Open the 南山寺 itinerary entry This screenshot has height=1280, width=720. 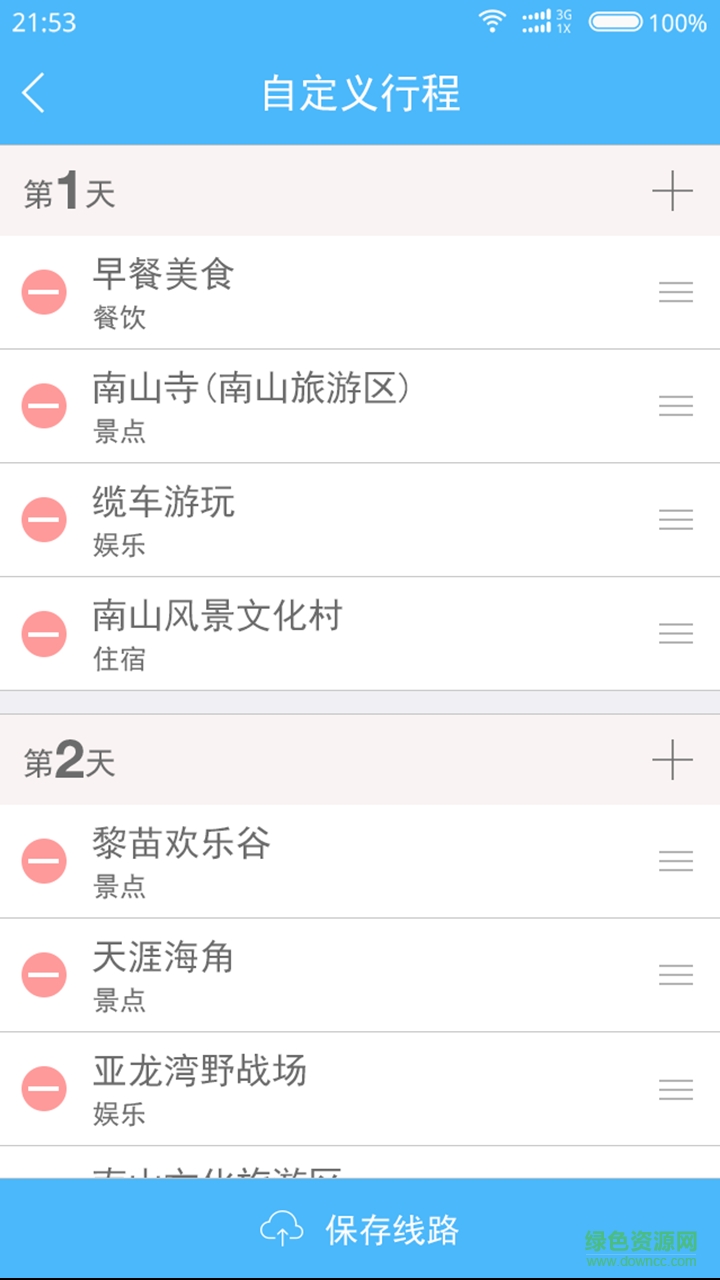(x=300, y=407)
